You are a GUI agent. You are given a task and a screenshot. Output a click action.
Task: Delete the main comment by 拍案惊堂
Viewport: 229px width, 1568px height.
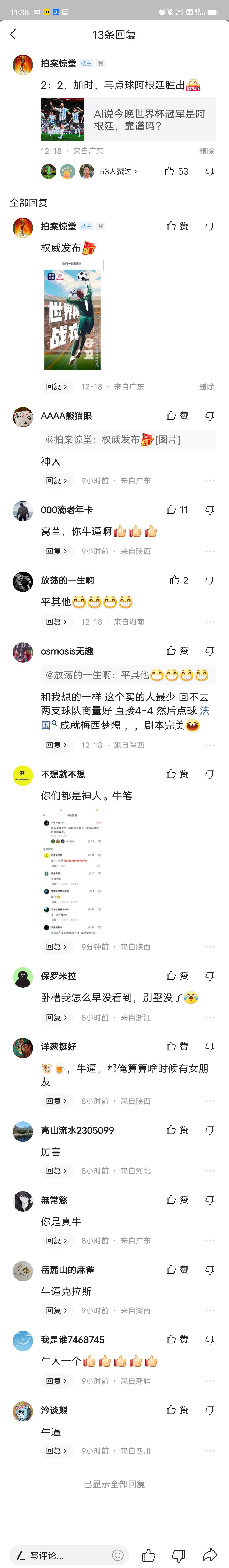click(x=207, y=151)
